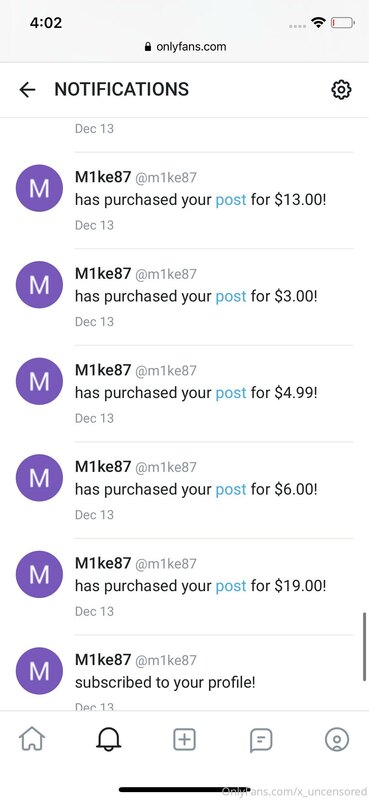
Task: Open the post link in the $13.00 purchase
Action: [231, 199]
